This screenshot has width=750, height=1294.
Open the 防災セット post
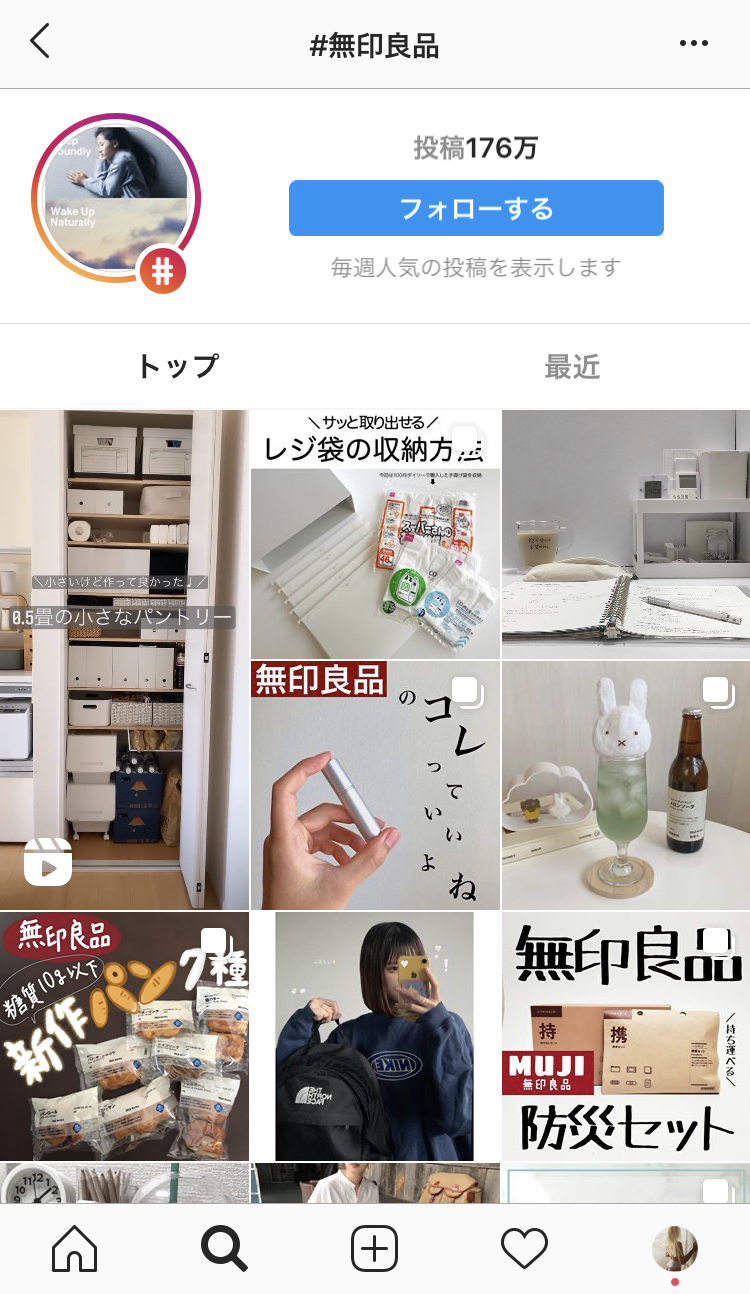click(x=626, y=1036)
